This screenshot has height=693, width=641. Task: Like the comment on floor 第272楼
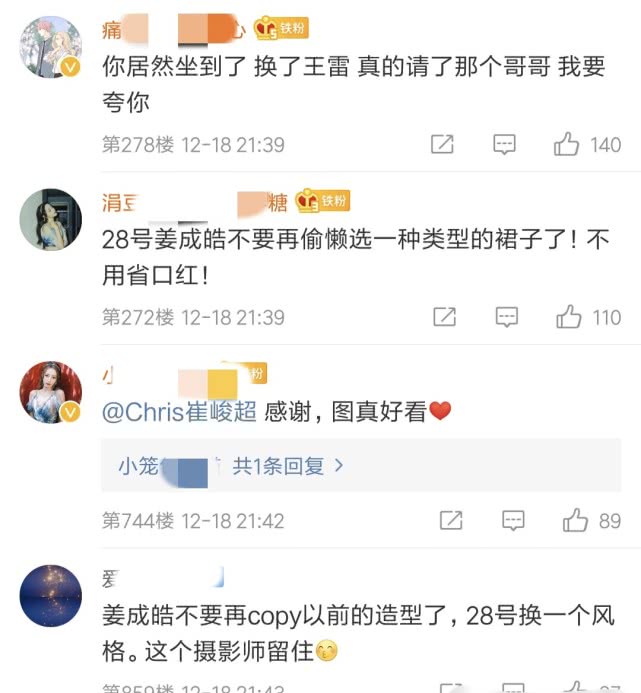click(x=569, y=317)
